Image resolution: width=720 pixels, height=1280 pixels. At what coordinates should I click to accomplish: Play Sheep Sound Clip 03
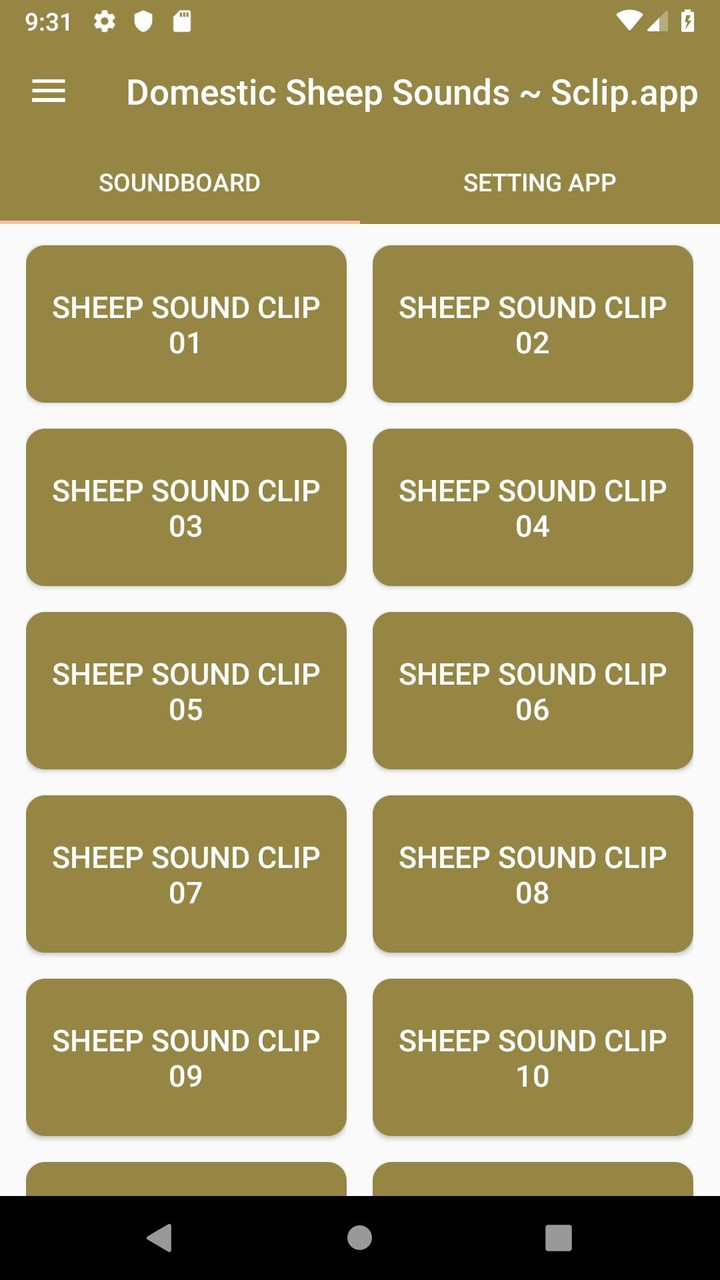tap(186, 507)
